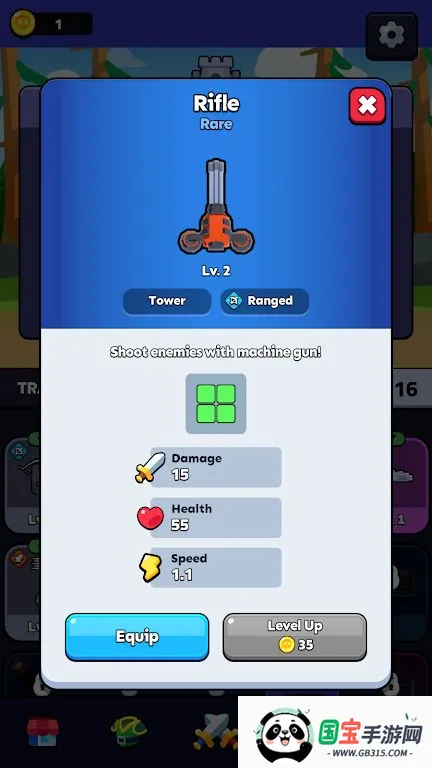Tap the Ranged type chip
The height and width of the screenshot is (768, 432).
[264, 301]
